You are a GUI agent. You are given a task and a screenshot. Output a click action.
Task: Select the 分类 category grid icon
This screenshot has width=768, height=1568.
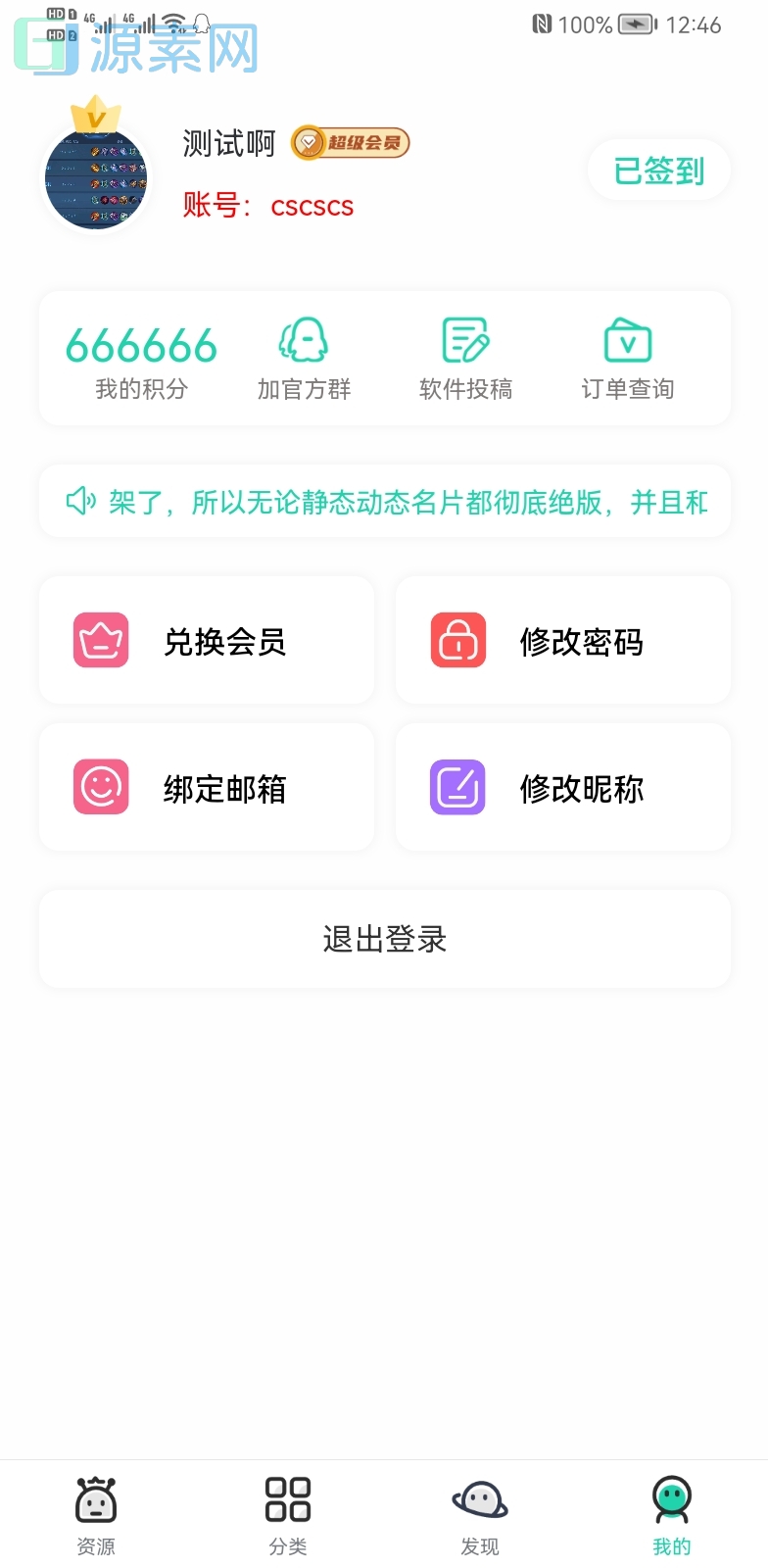pos(287,1497)
